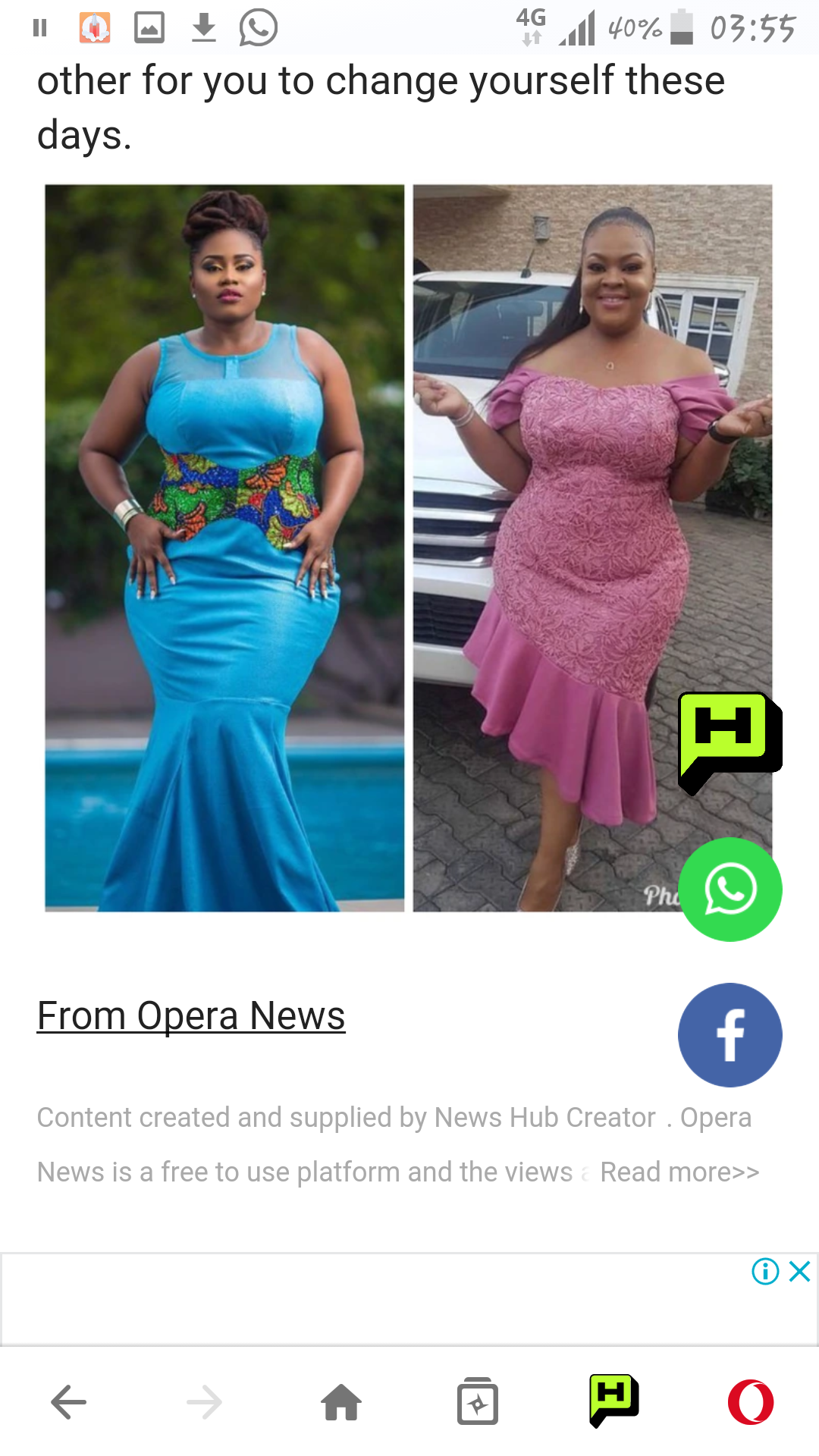Open the From Opera News link
The image size is (819, 1456).
point(191,1016)
